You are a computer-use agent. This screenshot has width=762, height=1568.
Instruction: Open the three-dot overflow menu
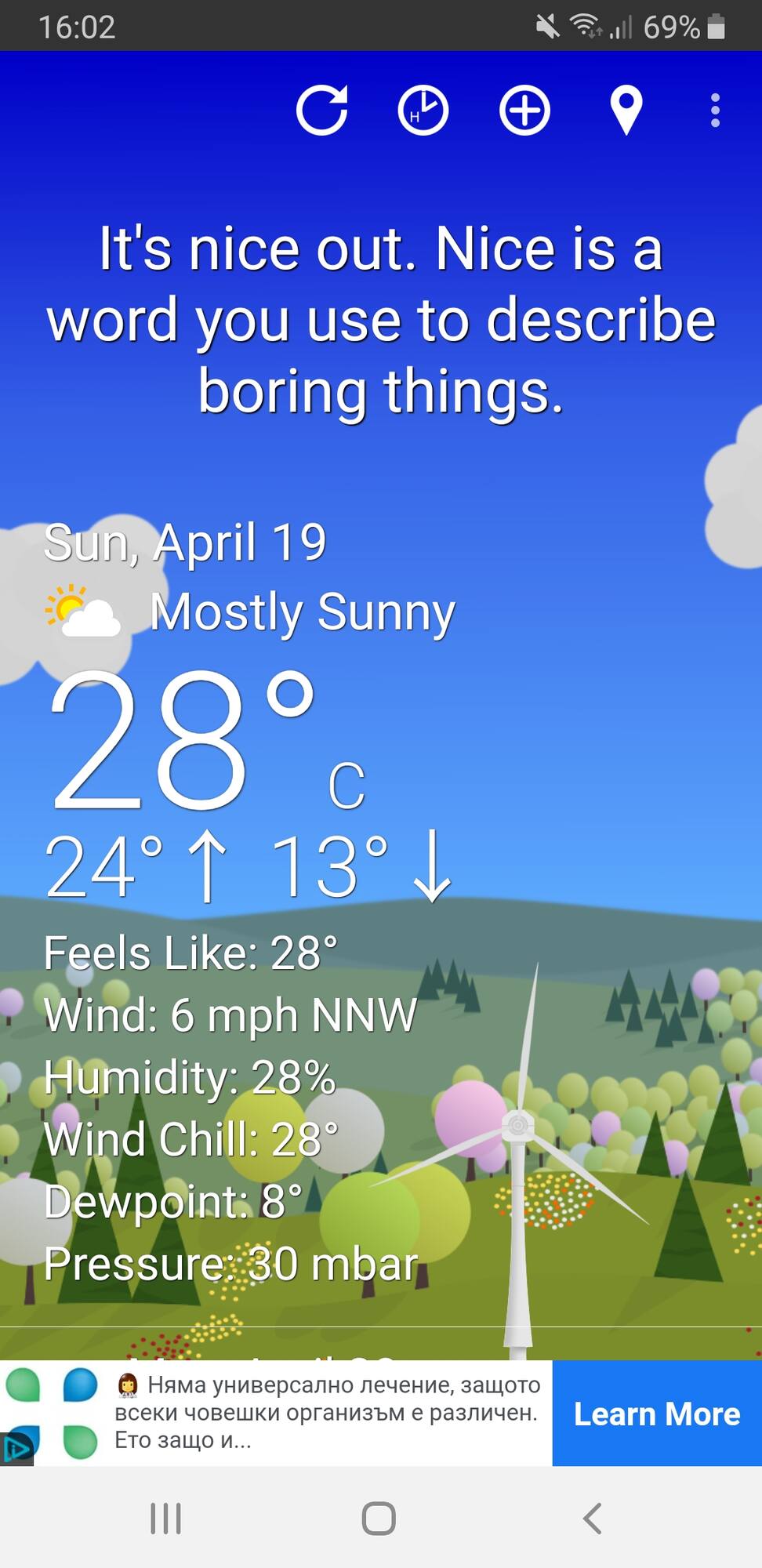[715, 111]
